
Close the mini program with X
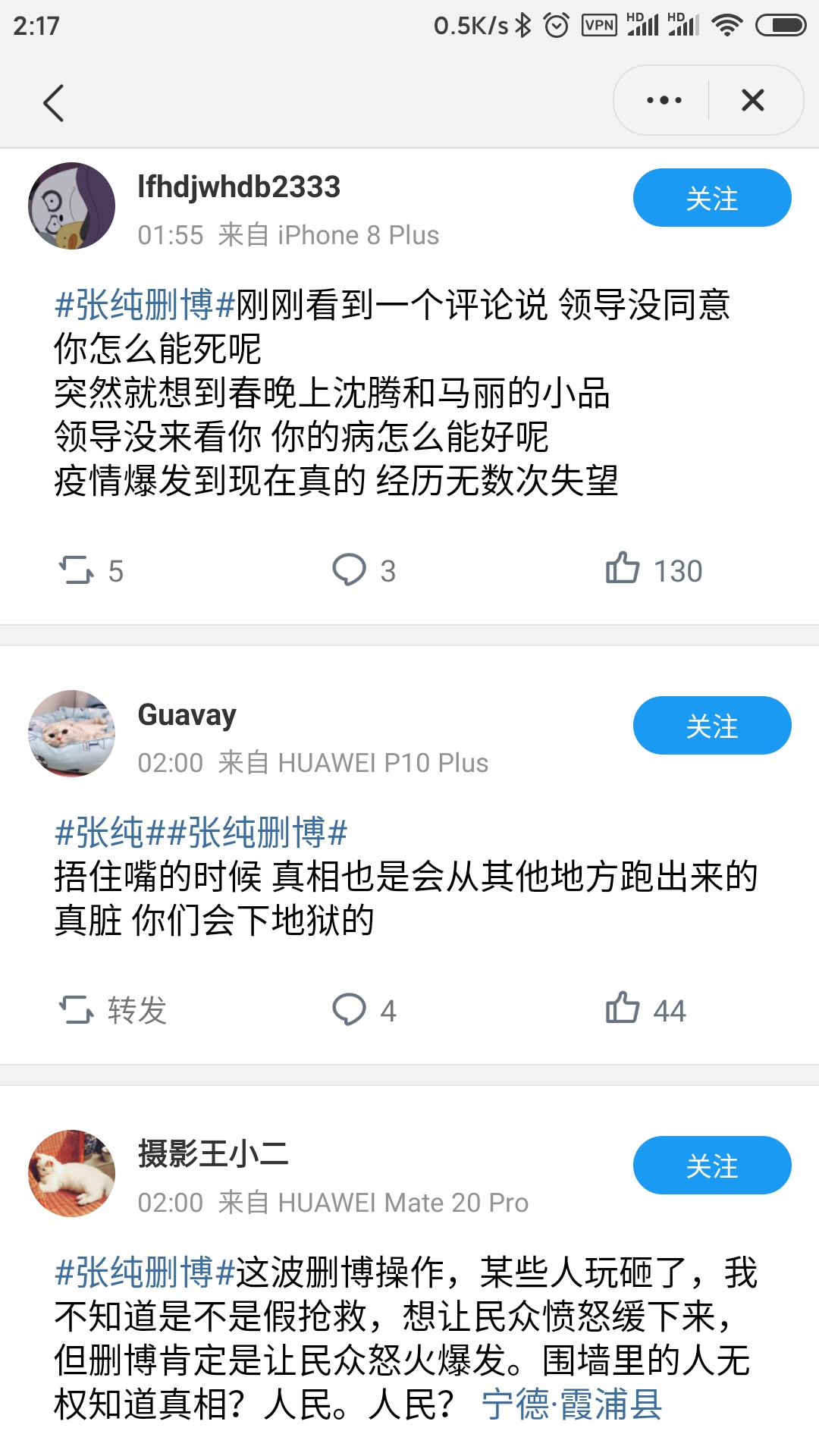[x=752, y=100]
